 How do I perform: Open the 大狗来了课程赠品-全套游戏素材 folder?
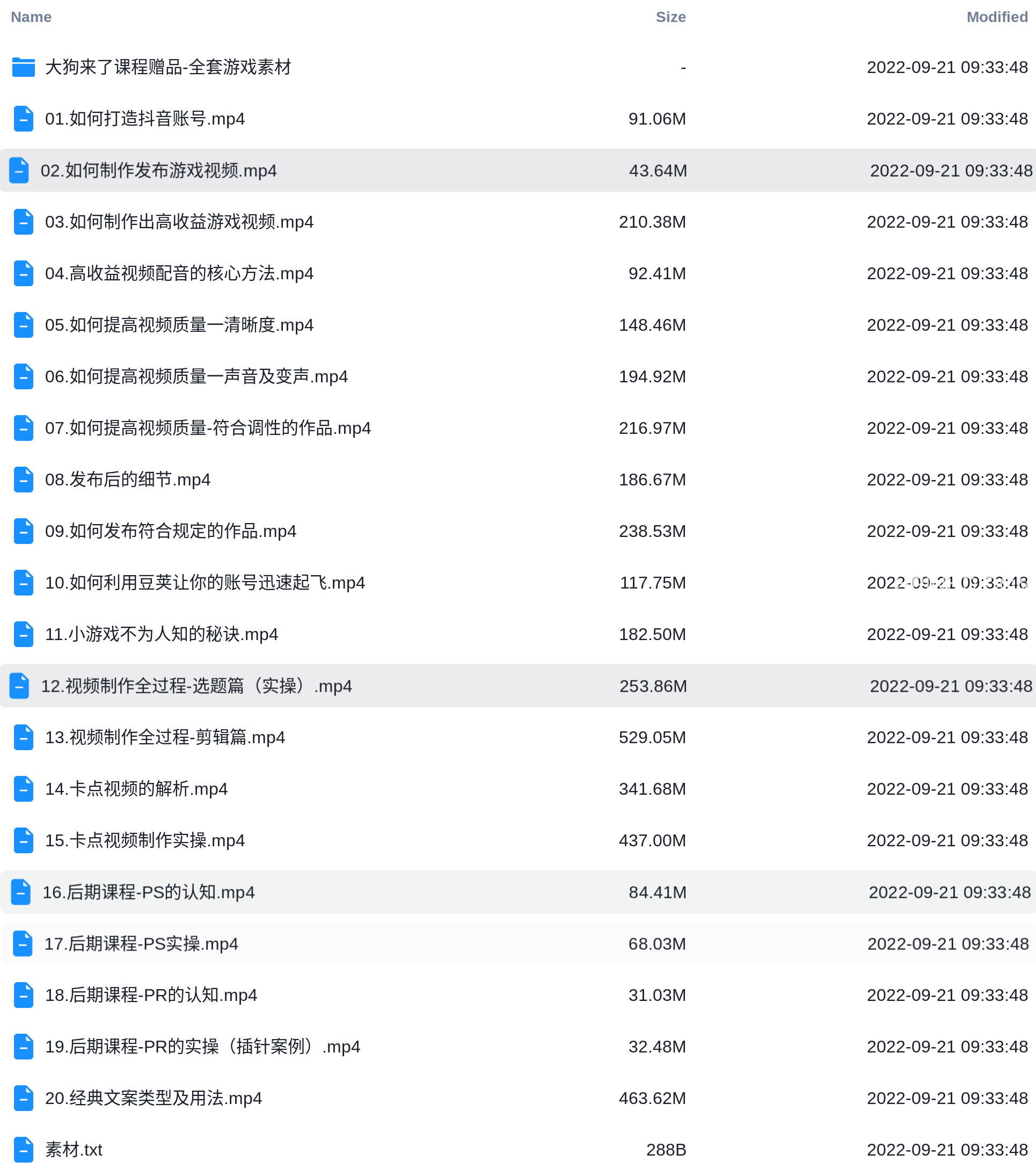pyautogui.click(x=168, y=67)
